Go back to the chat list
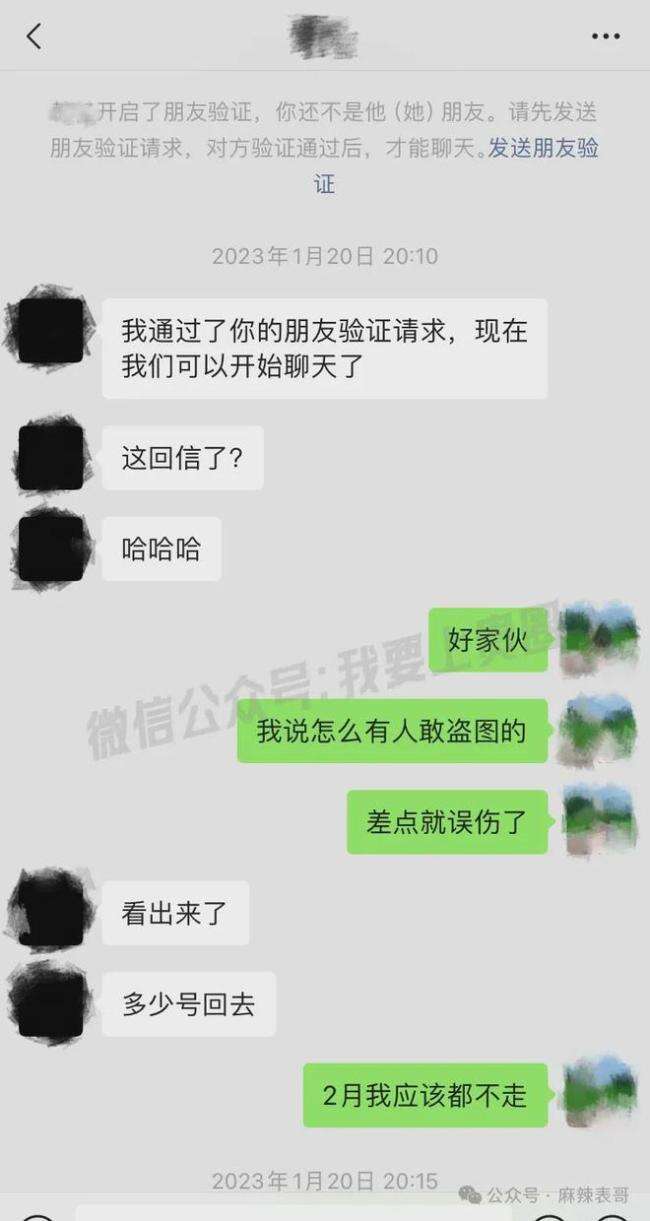This screenshot has width=650, height=1221. pos(34,37)
